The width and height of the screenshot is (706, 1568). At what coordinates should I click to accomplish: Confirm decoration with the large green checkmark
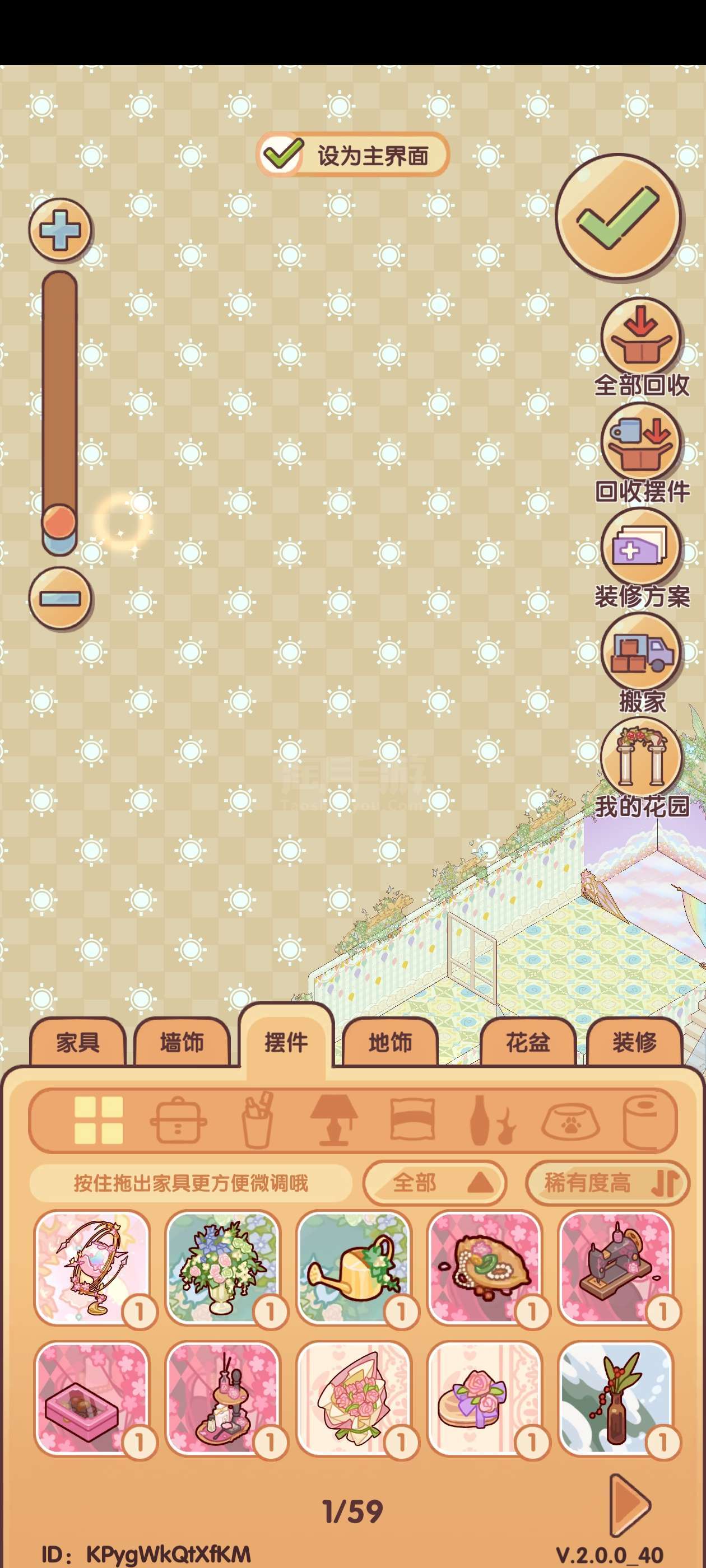pyautogui.click(x=618, y=217)
